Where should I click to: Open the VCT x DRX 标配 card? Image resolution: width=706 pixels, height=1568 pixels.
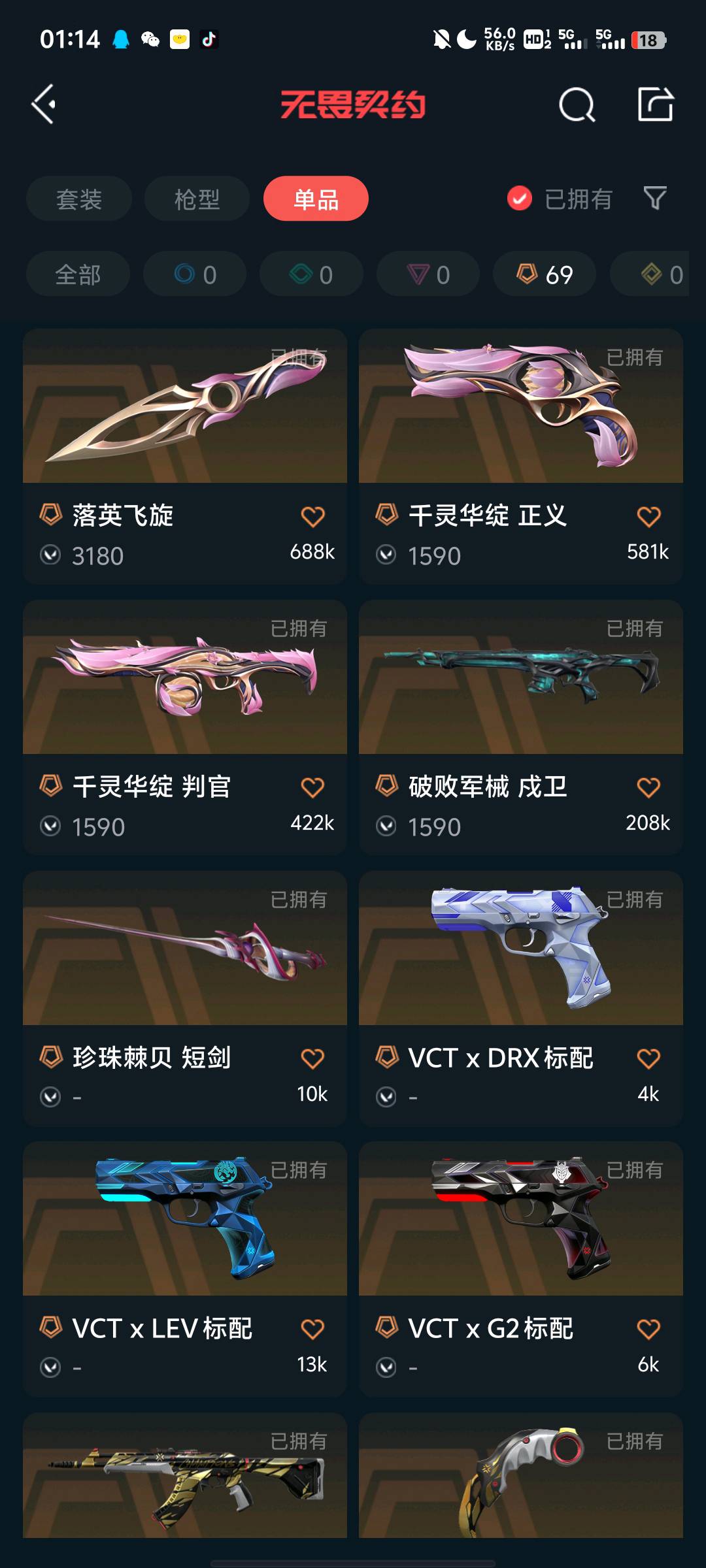pyautogui.click(x=521, y=998)
